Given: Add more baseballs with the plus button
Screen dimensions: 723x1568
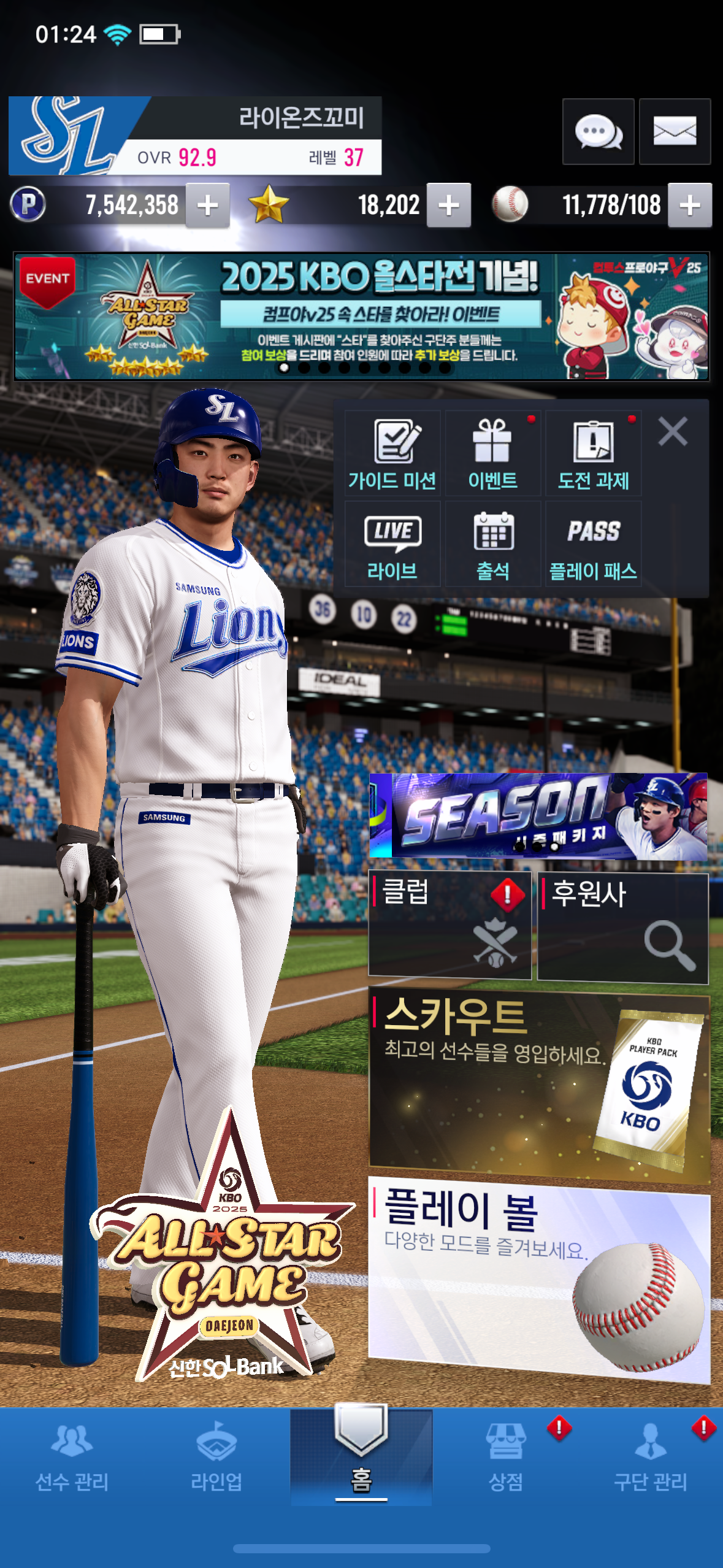Looking at the screenshot, I should pyautogui.click(x=689, y=206).
